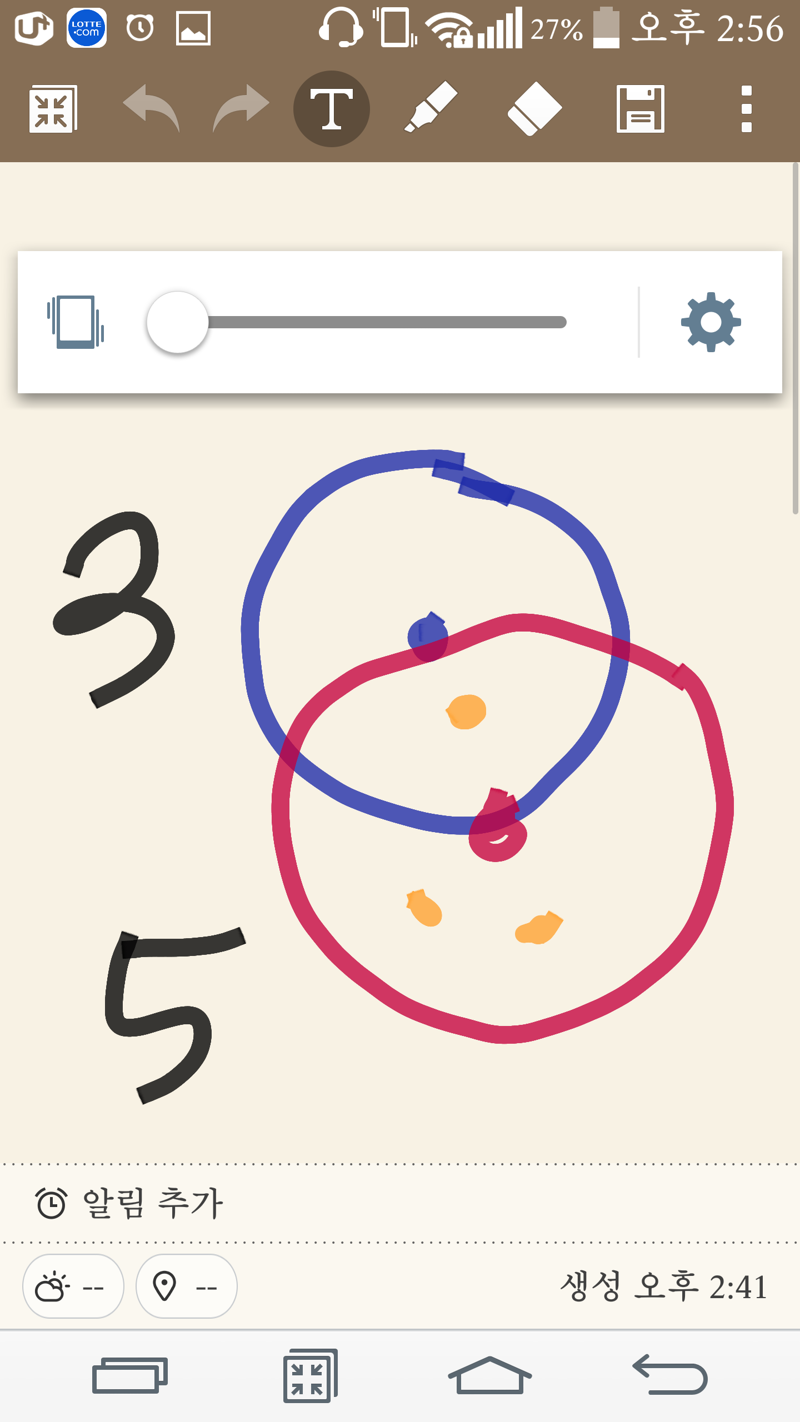Go to the home screen
This screenshot has width=800, height=1422.
tap(489, 1376)
